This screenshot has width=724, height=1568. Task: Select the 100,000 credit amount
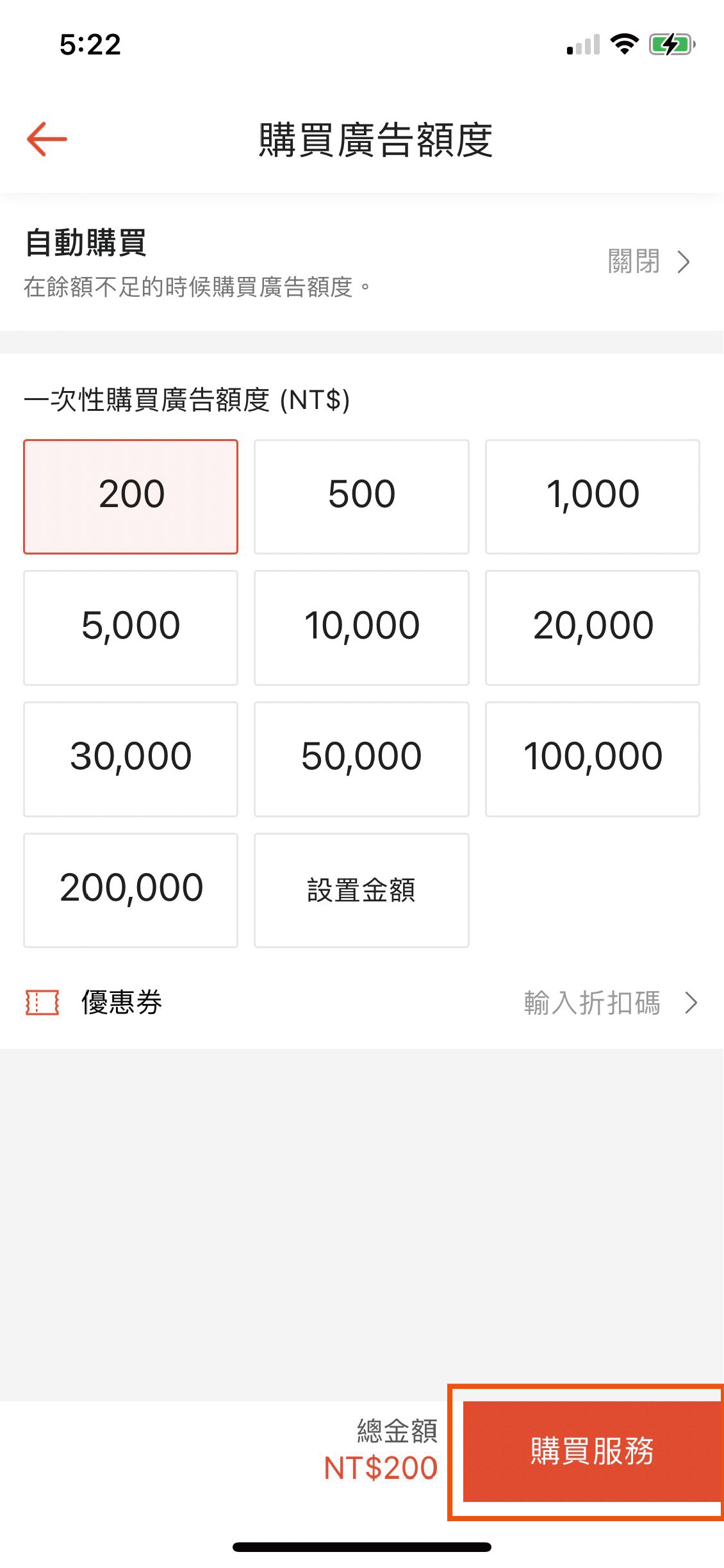[x=593, y=759]
